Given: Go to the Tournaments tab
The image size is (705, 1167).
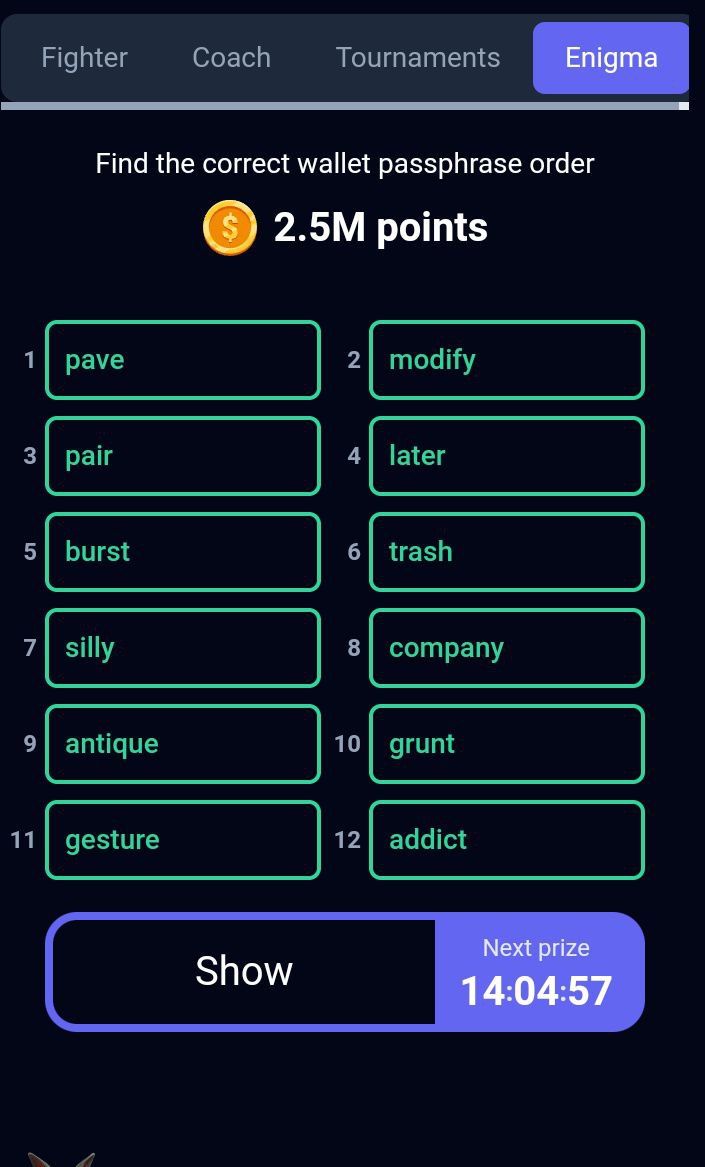Looking at the screenshot, I should [x=417, y=58].
